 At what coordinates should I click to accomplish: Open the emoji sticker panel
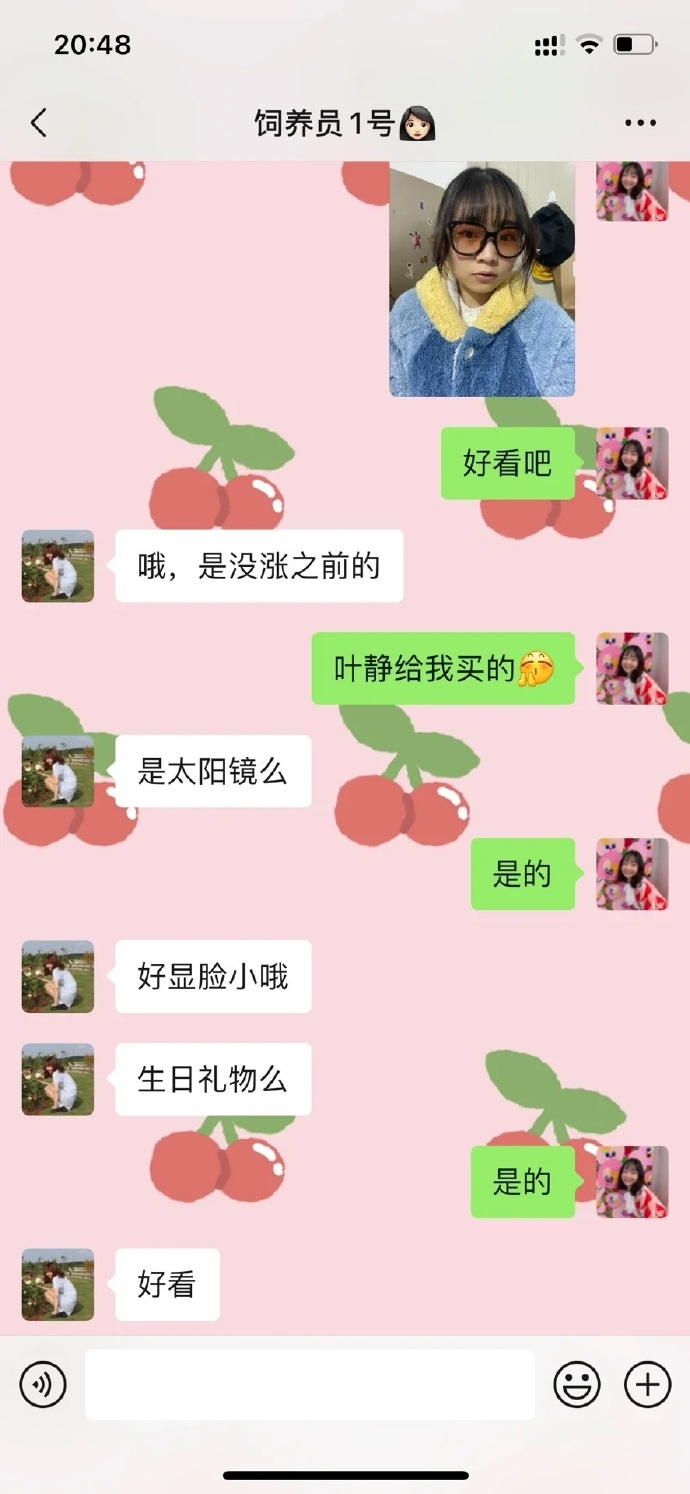pyautogui.click(x=577, y=1385)
